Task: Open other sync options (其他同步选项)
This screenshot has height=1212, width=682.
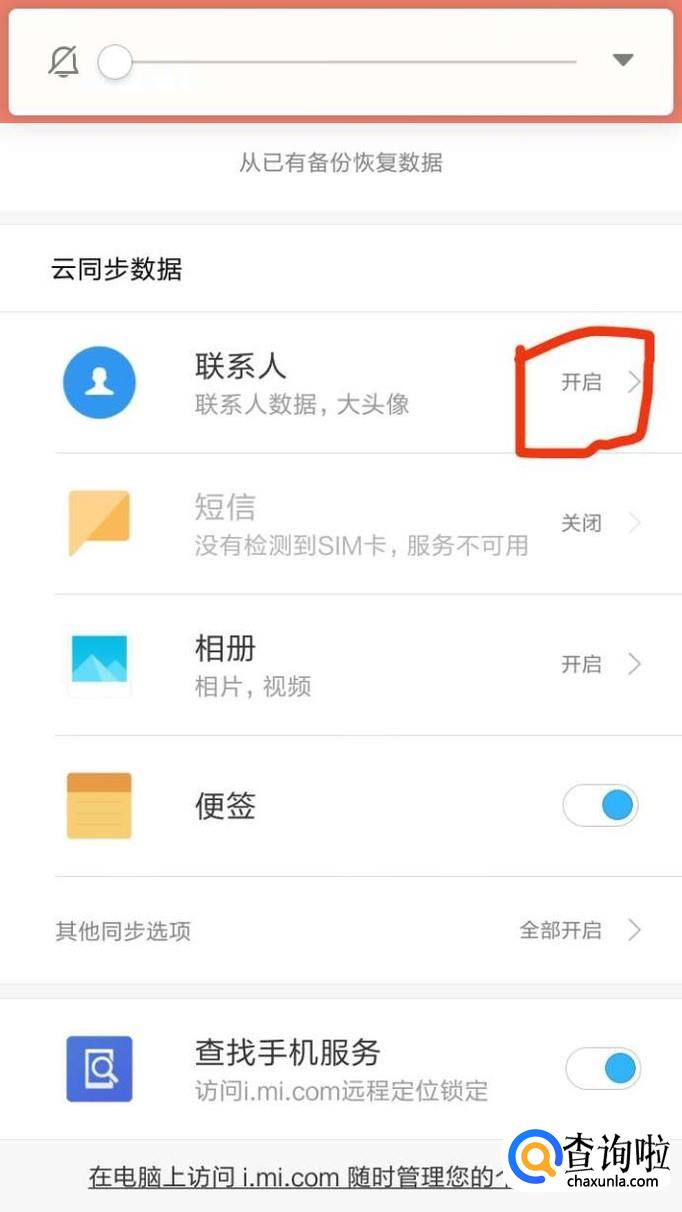Action: [x=341, y=930]
